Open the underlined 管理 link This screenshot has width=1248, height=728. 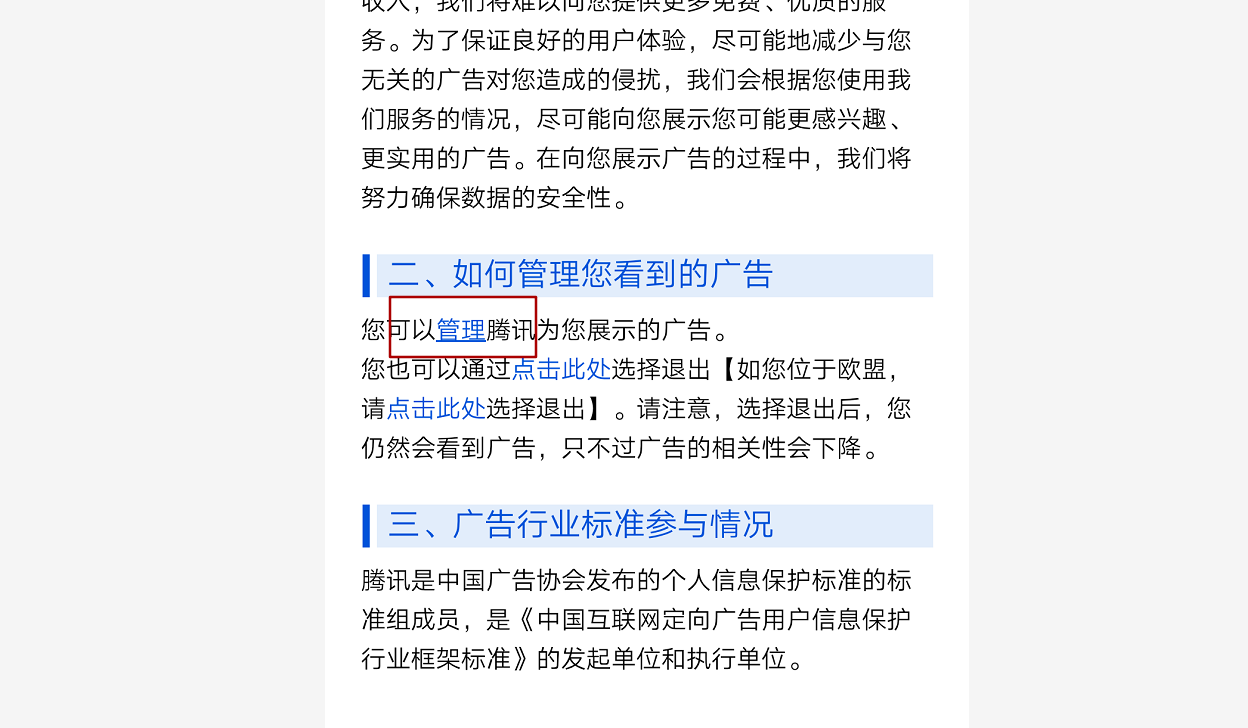pos(461,330)
